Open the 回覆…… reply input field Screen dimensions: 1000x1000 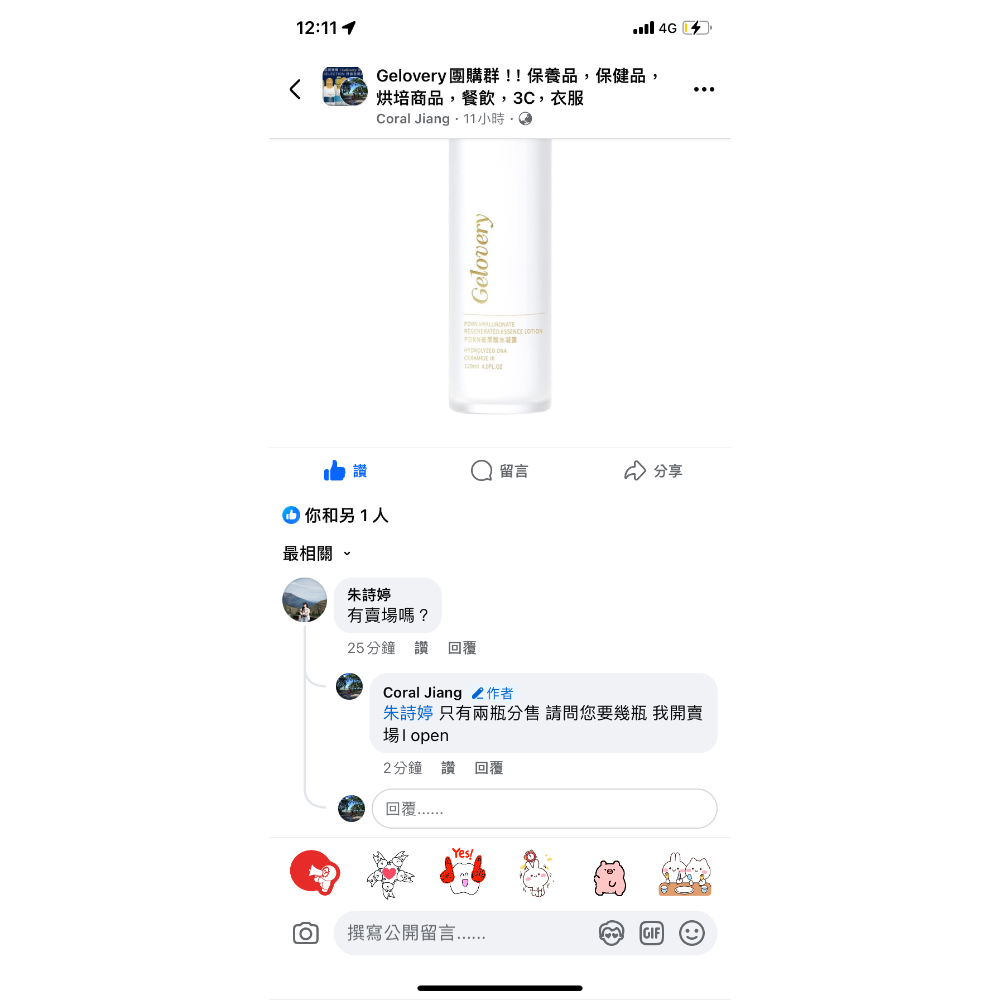(544, 809)
